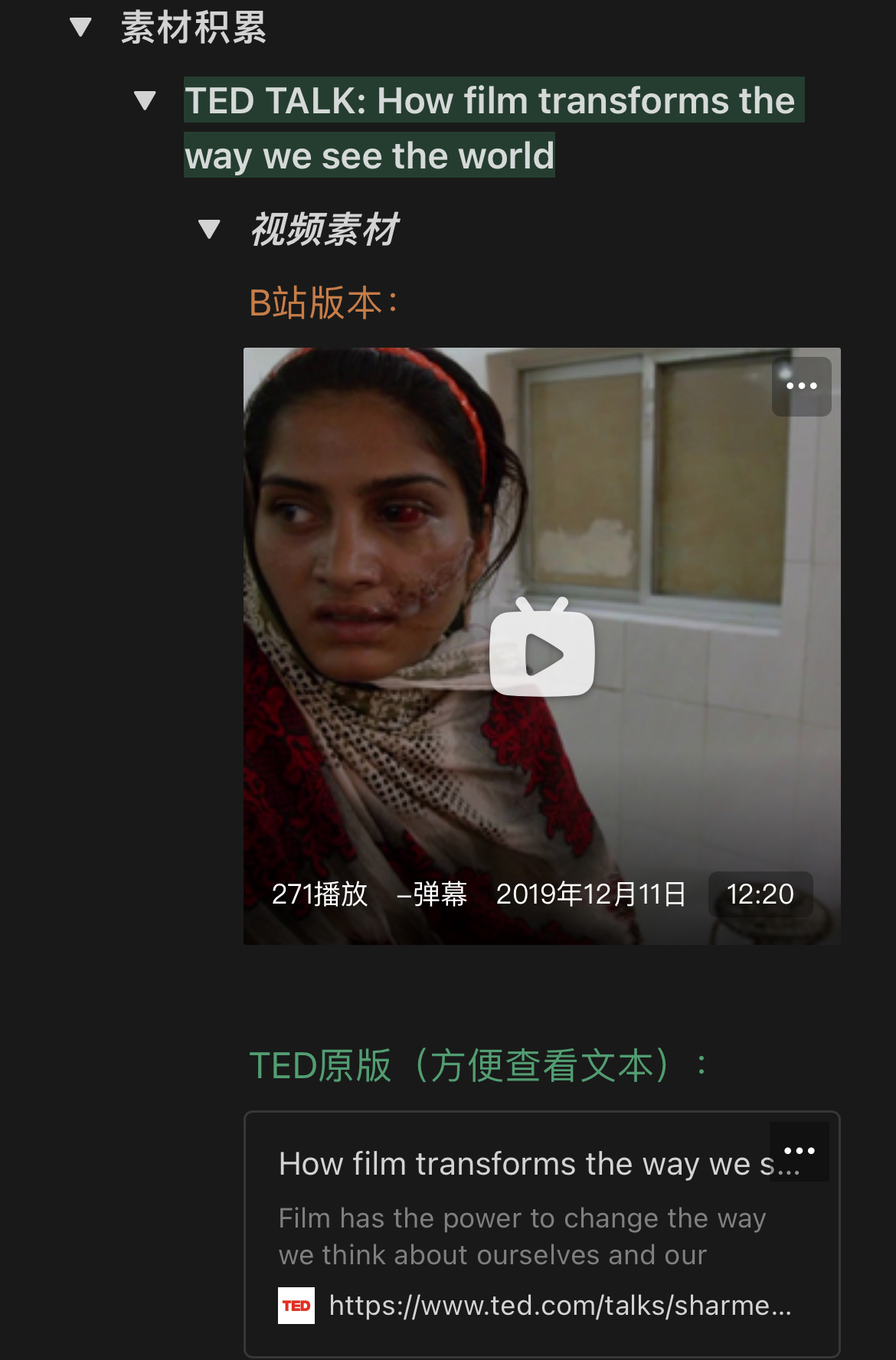The width and height of the screenshot is (896, 1360).
Task: Open the TED talk link card
Action: (x=521, y=1234)
